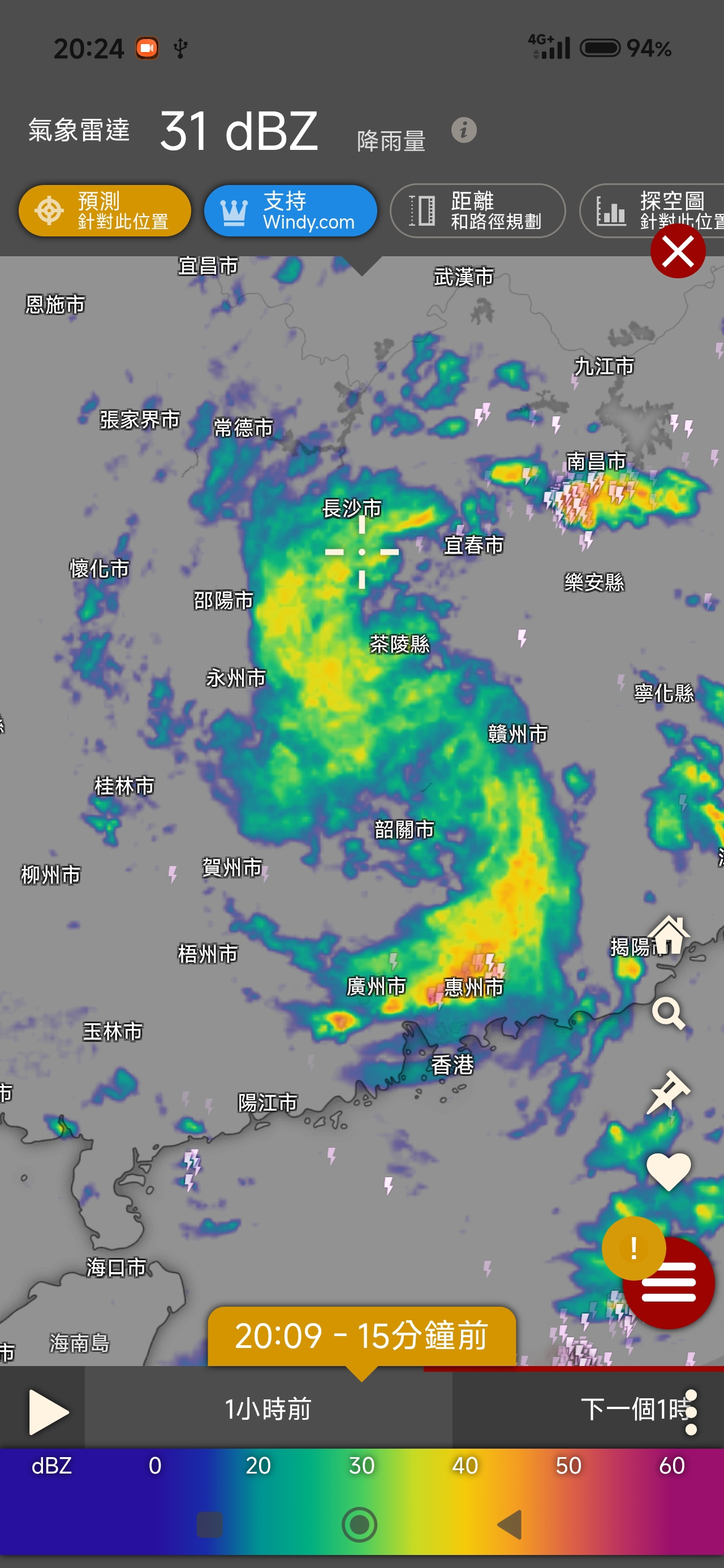This screenshot has height=1568, width=724.
Task: Tap the home icon on the map
Action: coord(669,934)
